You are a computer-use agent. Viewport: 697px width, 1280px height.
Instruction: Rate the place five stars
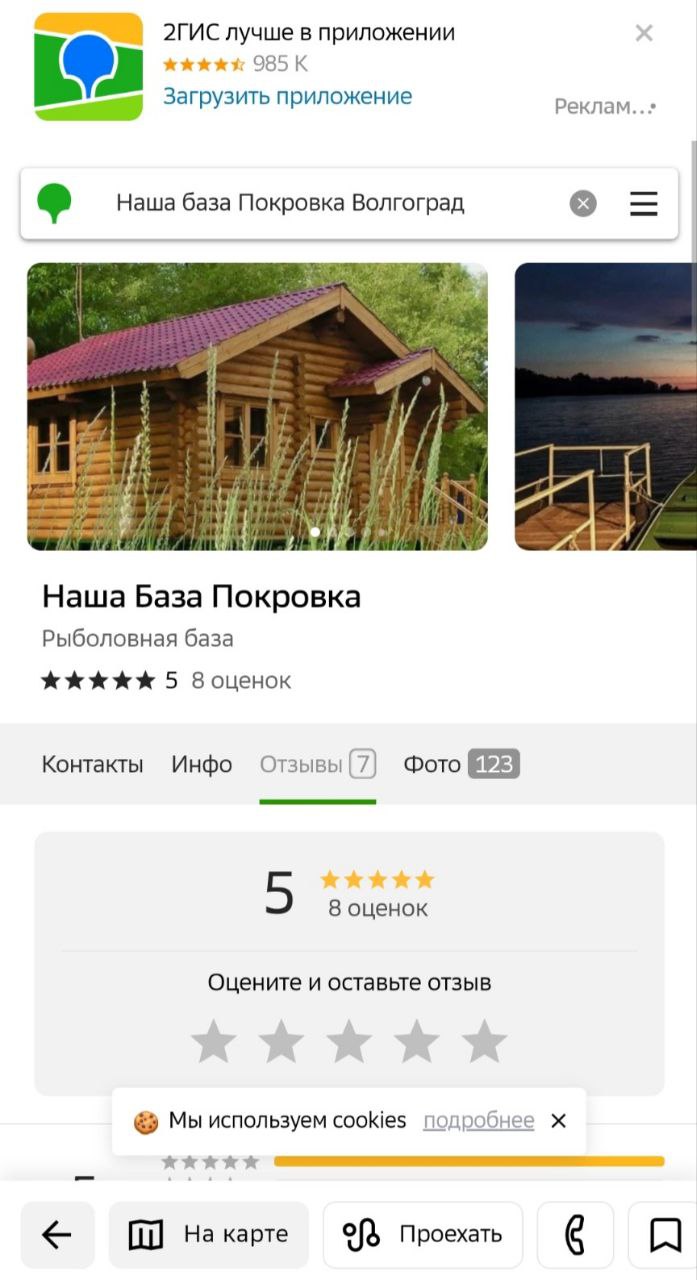pos(484,1041)
